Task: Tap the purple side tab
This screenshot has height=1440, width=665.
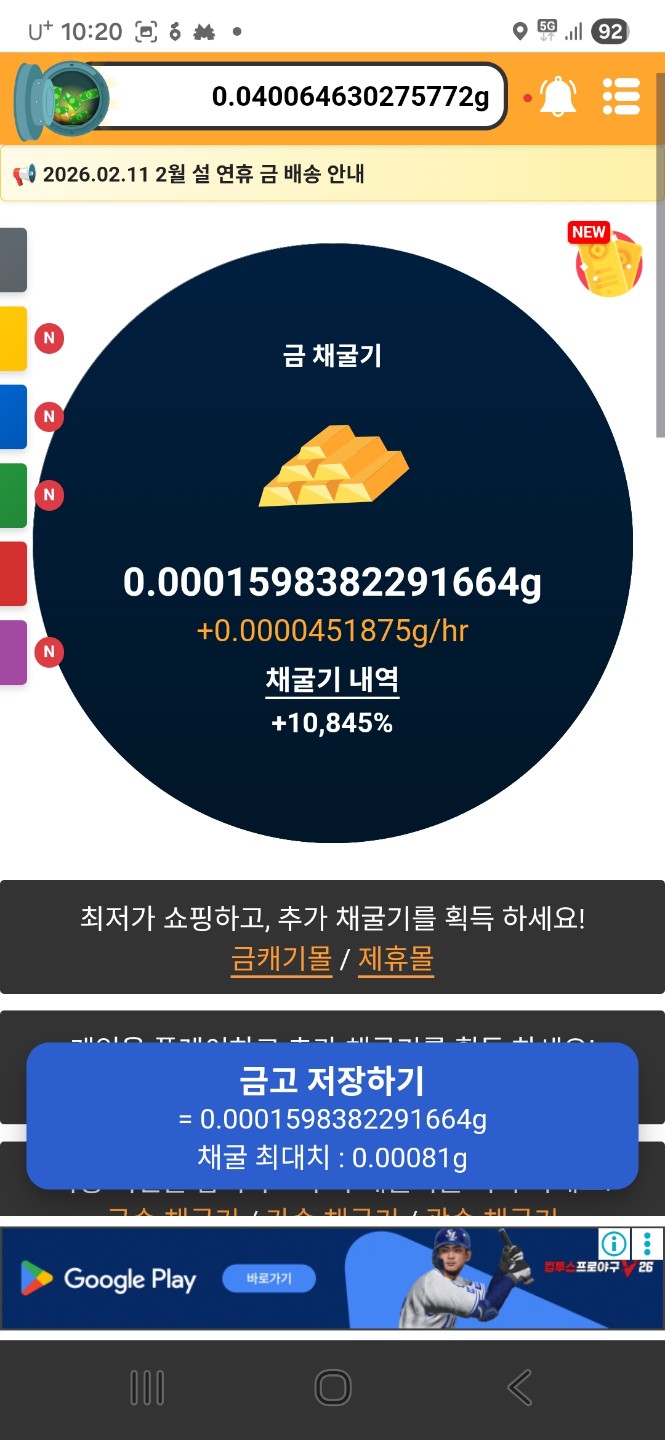Action: (x=13, y=652)
